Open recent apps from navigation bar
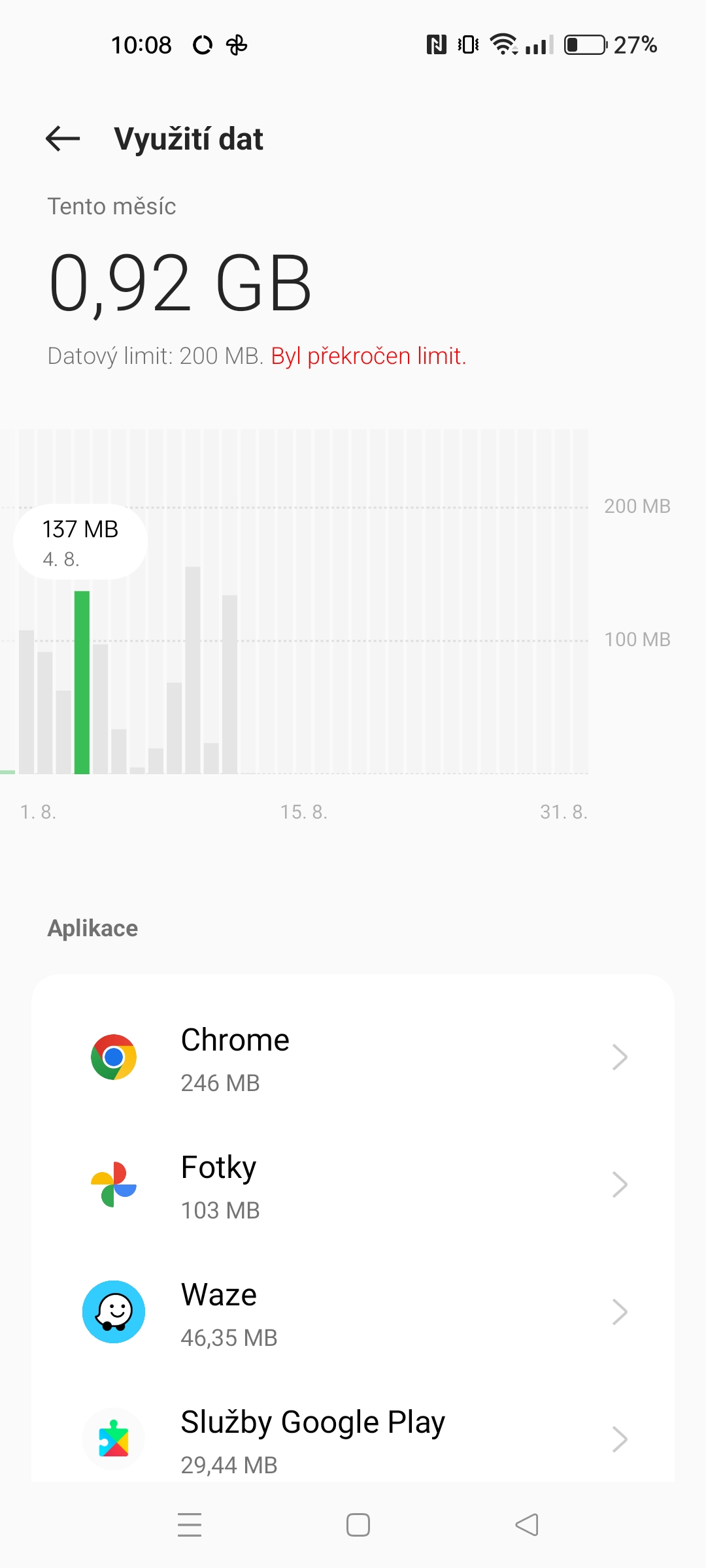The width and height of the screenshot is (706, 1568). pos(190,1525)
